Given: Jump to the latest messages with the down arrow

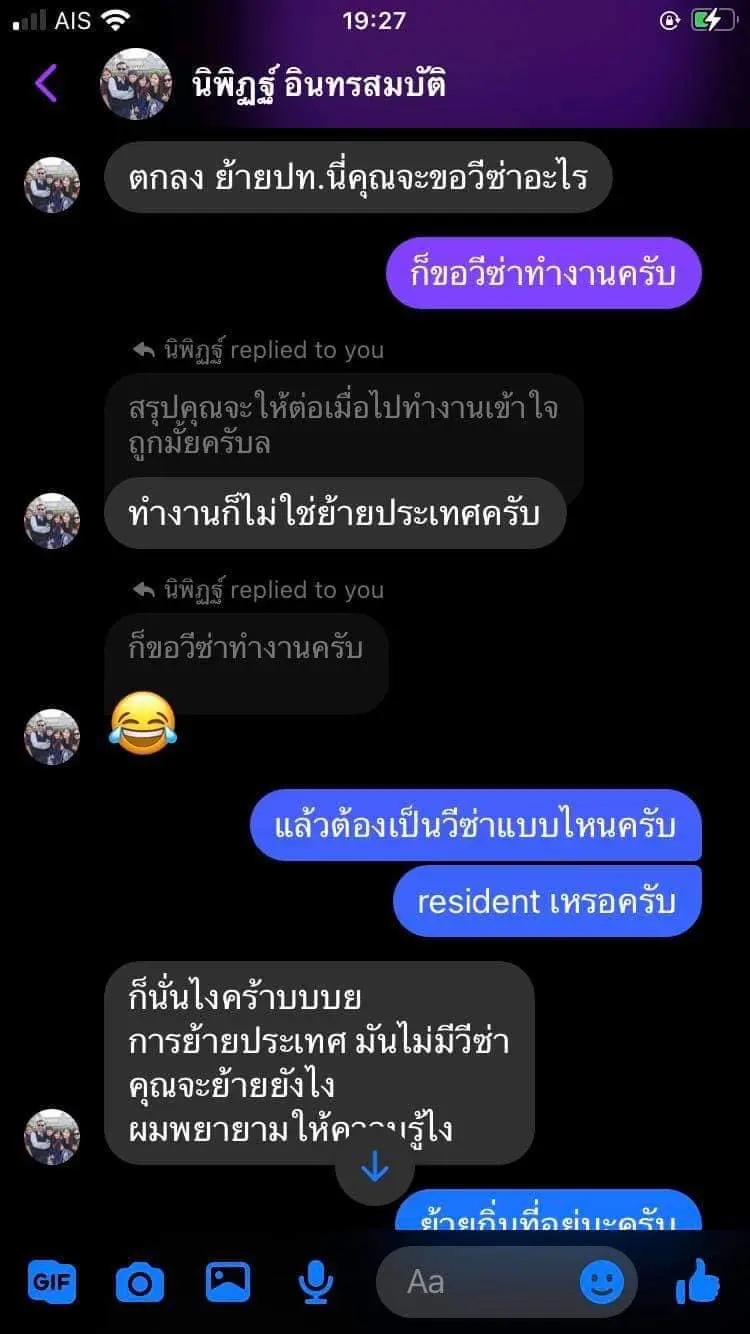Looking at the screenshot, I should click(374, 1167).
